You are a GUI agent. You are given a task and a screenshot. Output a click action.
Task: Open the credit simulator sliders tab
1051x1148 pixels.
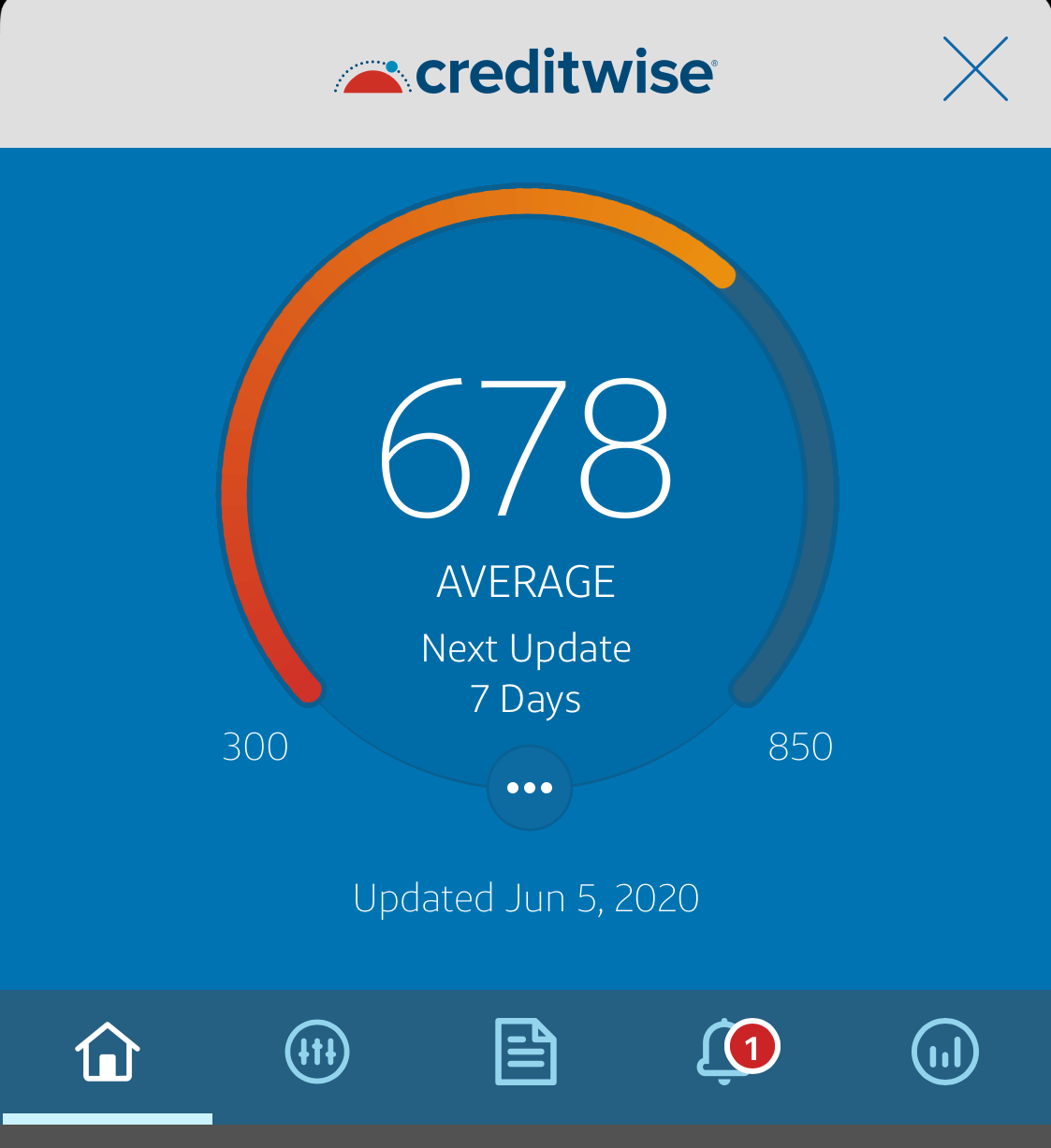pyautogui.click(x=317, y=1052)
